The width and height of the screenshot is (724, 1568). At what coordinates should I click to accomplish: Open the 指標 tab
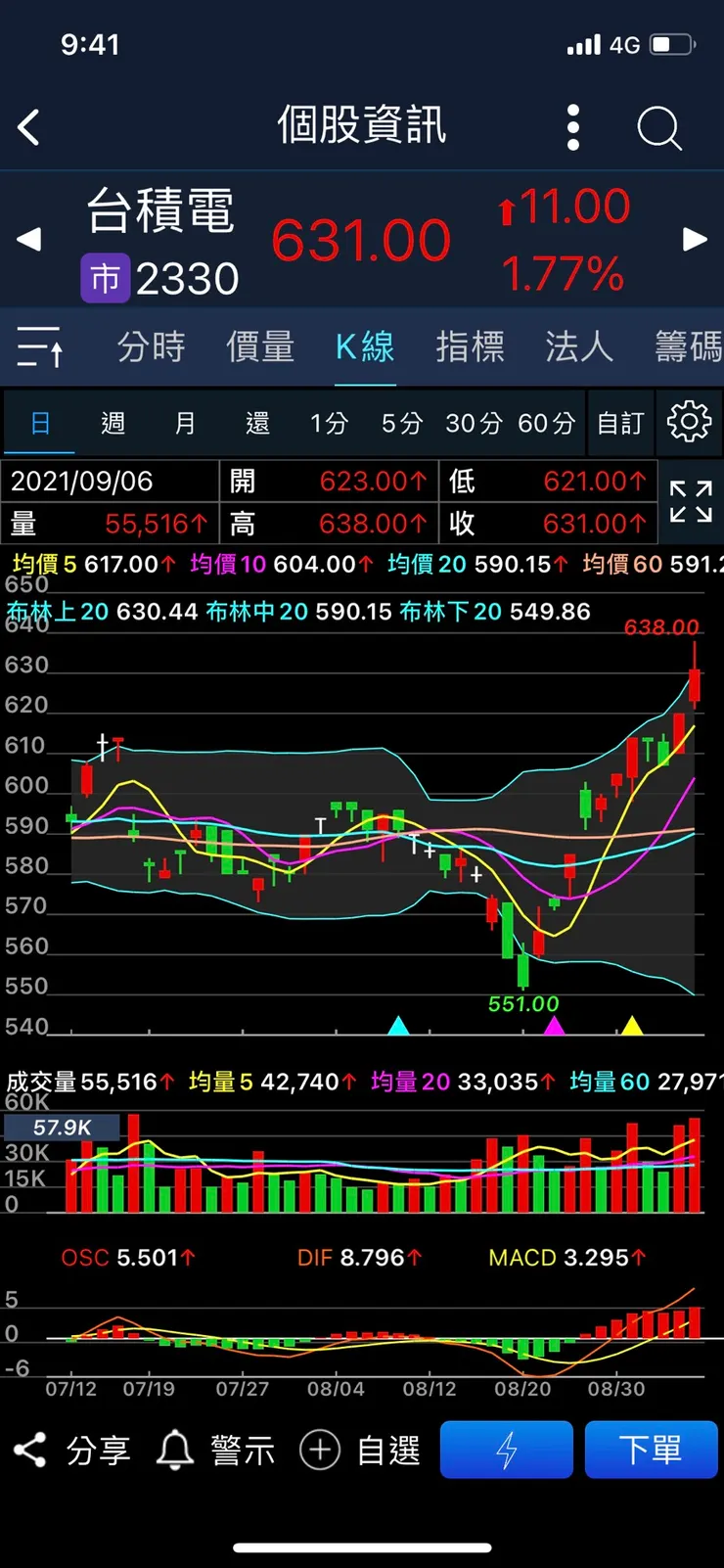click(470, 346)
